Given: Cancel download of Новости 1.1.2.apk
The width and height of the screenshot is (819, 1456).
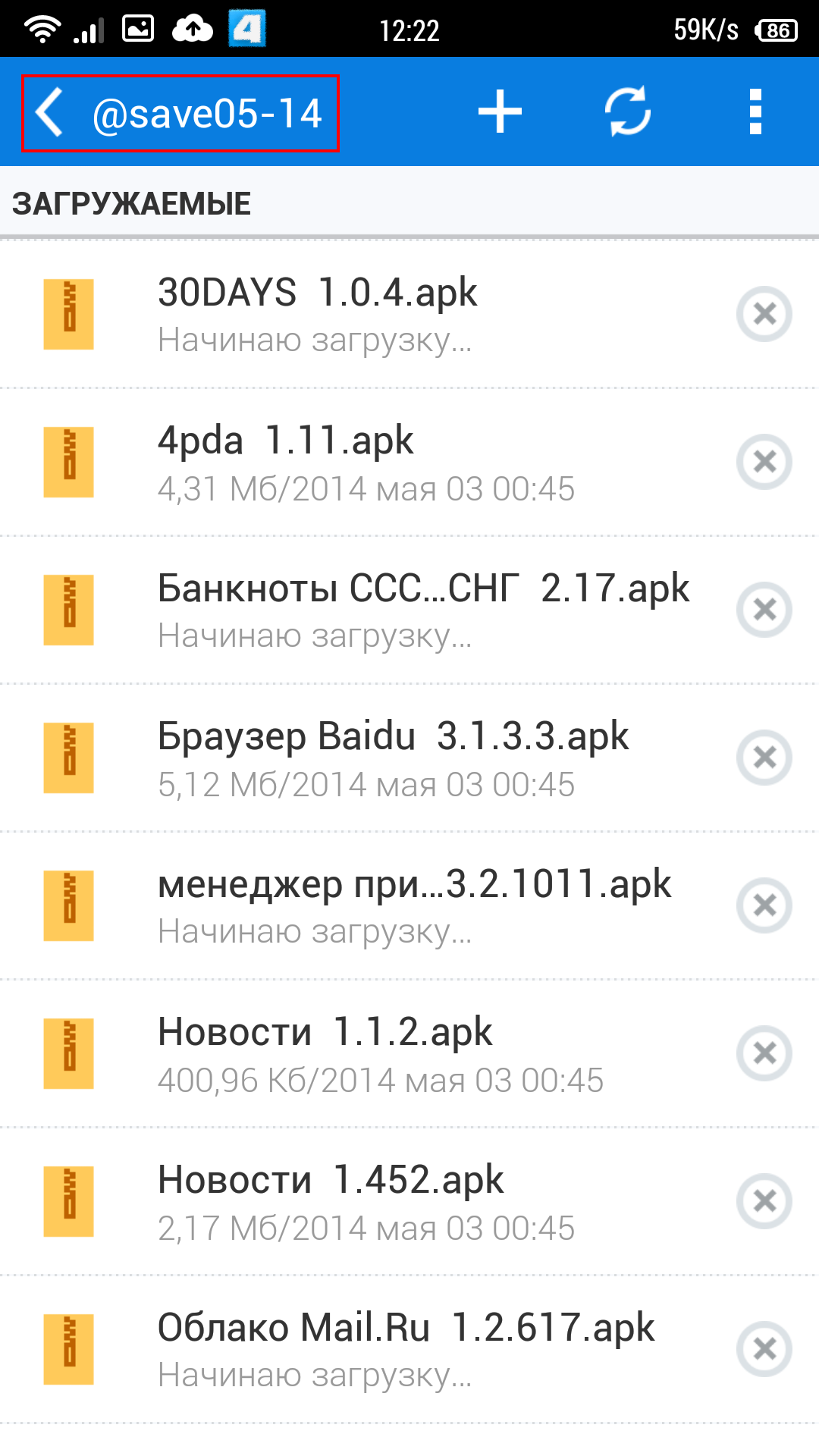Looking at the screenshot, I should [764, 1053].
